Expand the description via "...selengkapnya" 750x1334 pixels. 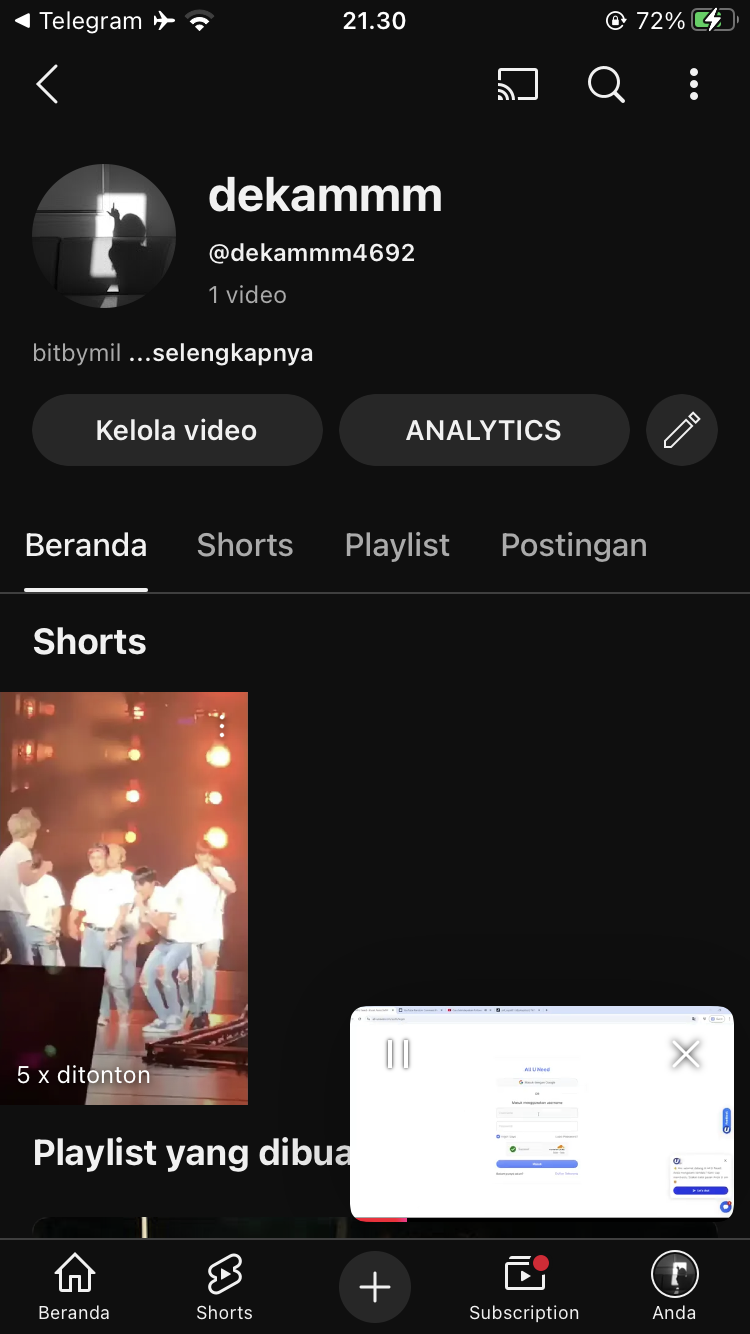[221, 353]
